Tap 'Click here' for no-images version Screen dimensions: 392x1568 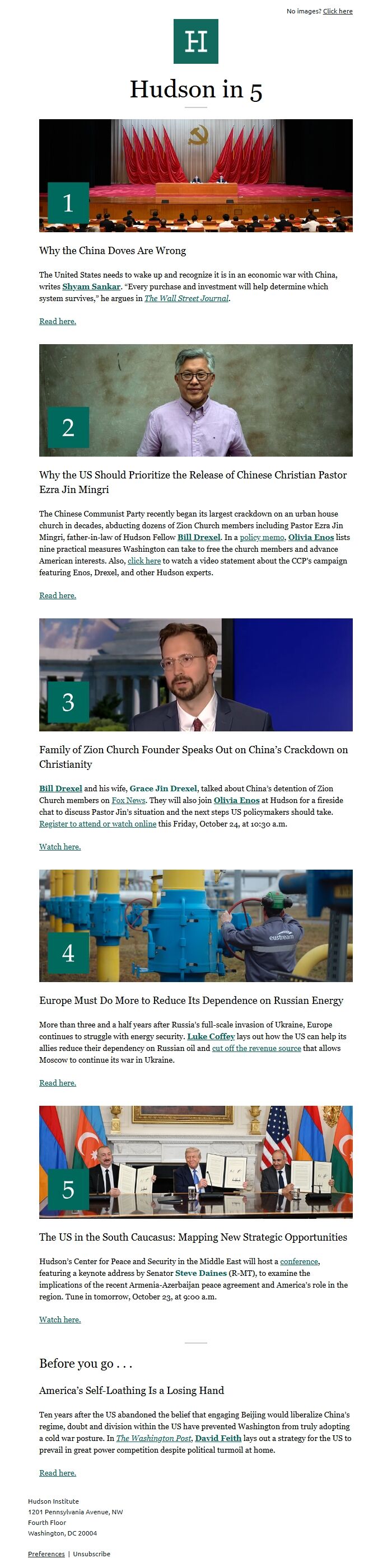[x=337, y=11]
